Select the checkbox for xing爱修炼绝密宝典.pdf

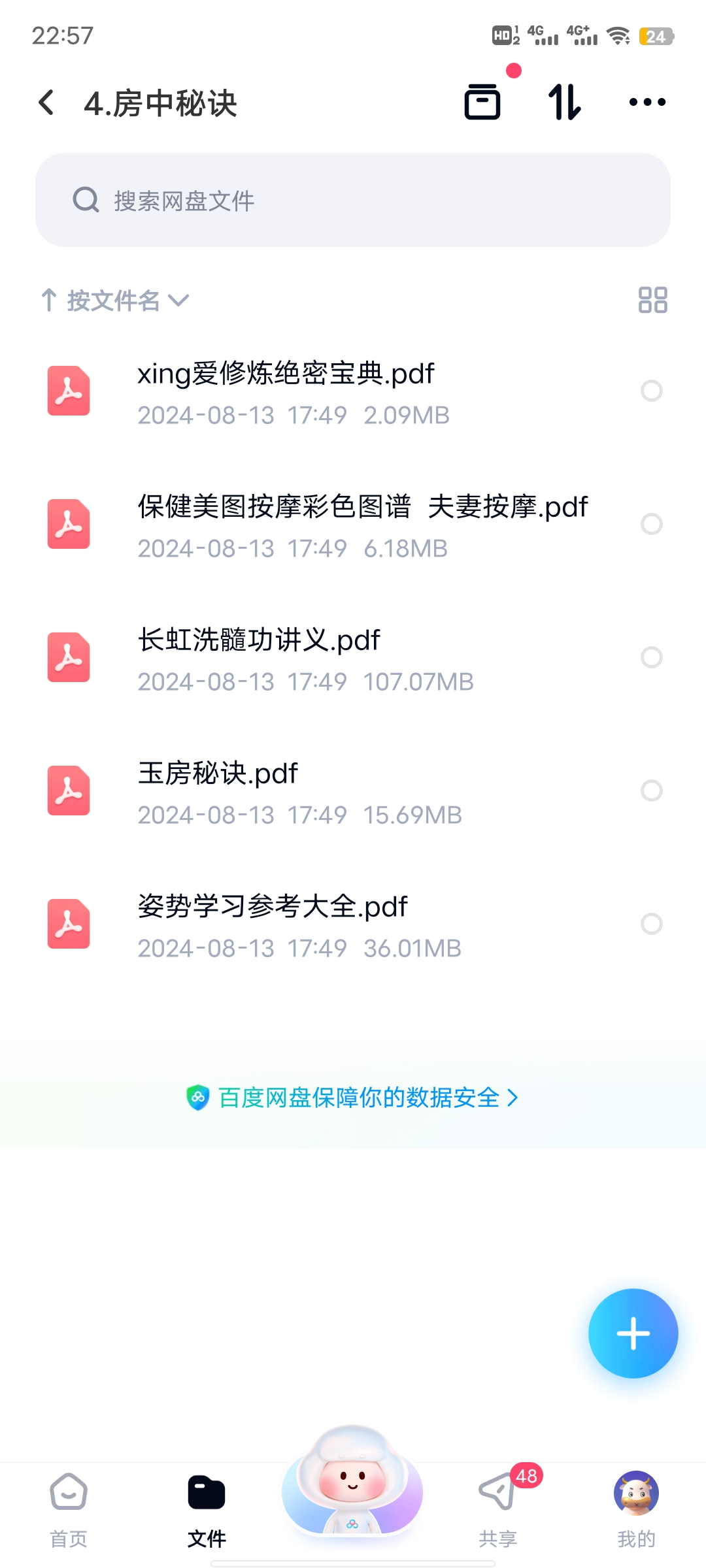click(x=652, y=391)
